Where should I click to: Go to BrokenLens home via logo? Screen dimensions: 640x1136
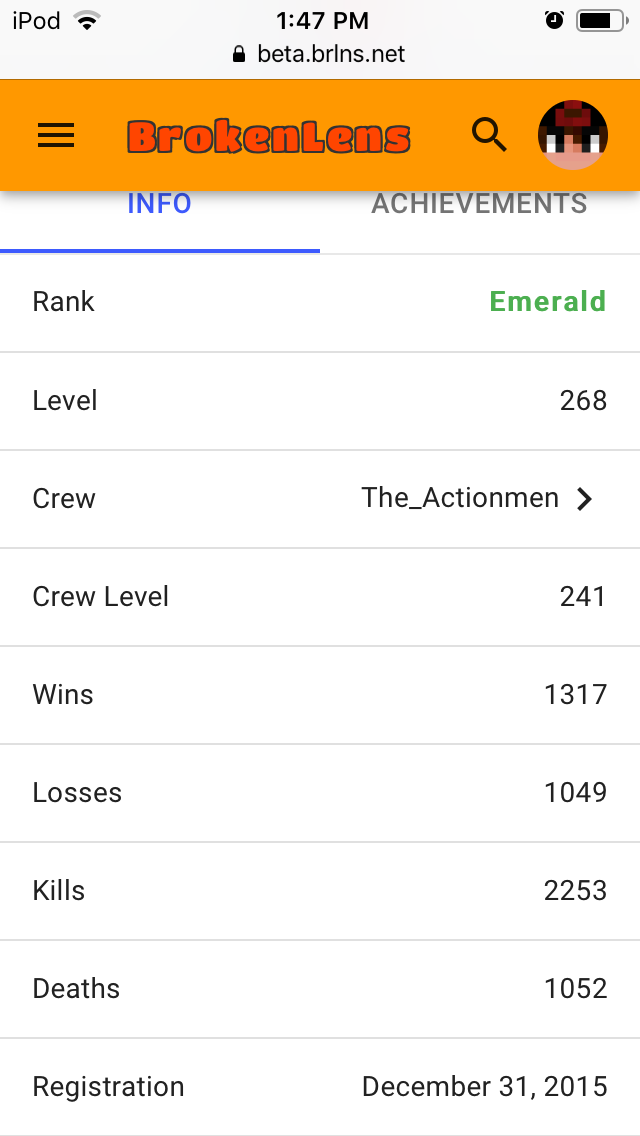pyautogui.click(x=269, y=138)
